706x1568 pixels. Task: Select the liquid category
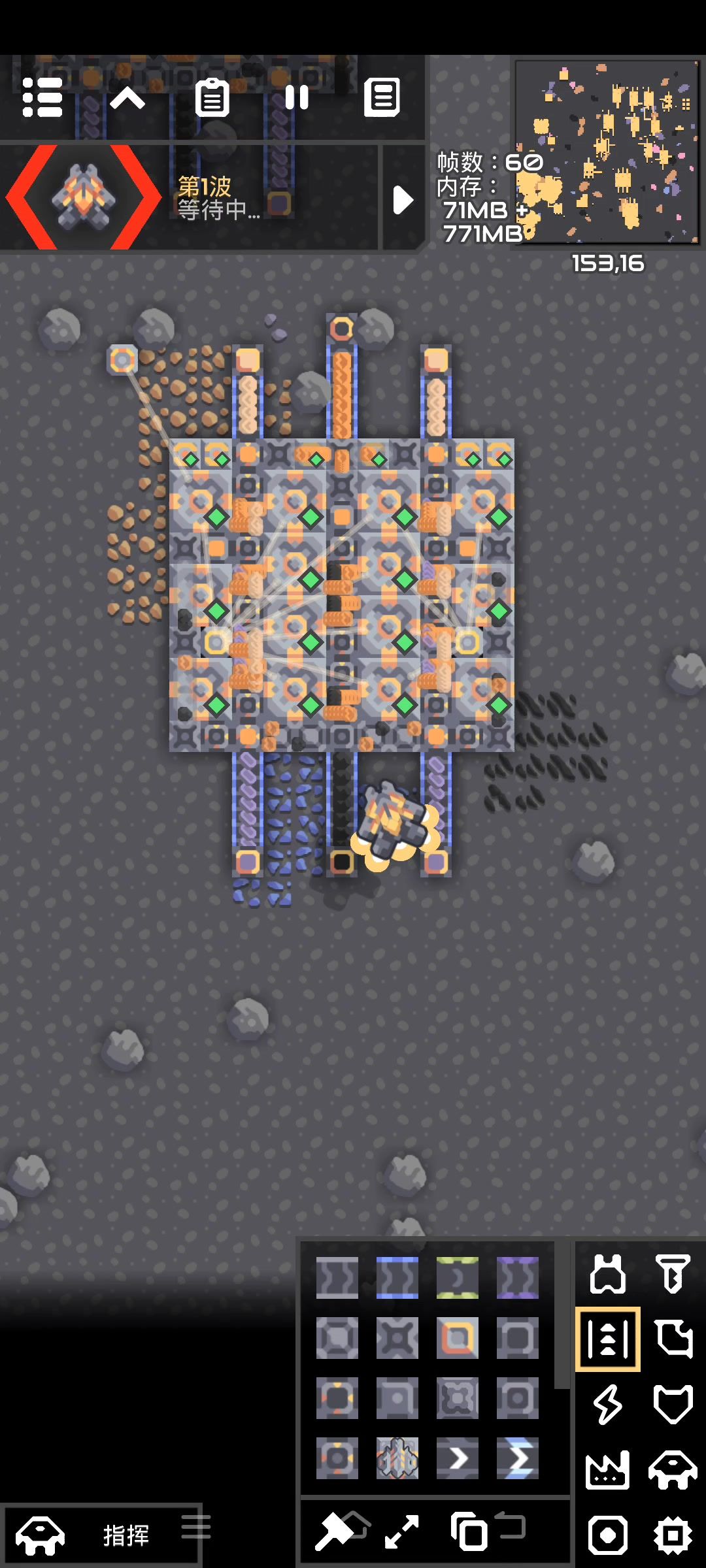(673, 1339)
